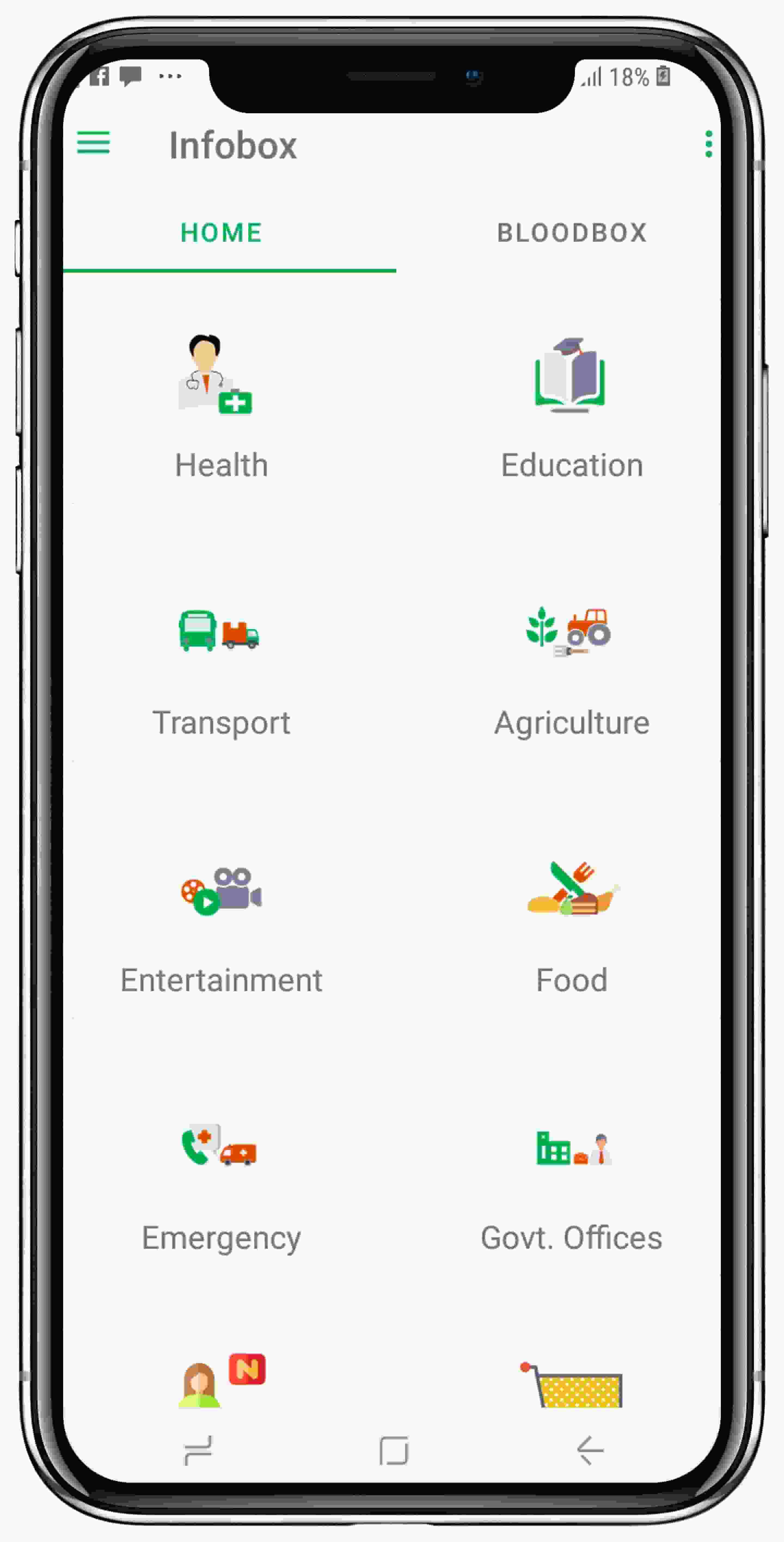784x1542 pixels.
Task: Open the hamburger drawer menu
Action: (93, 143)
